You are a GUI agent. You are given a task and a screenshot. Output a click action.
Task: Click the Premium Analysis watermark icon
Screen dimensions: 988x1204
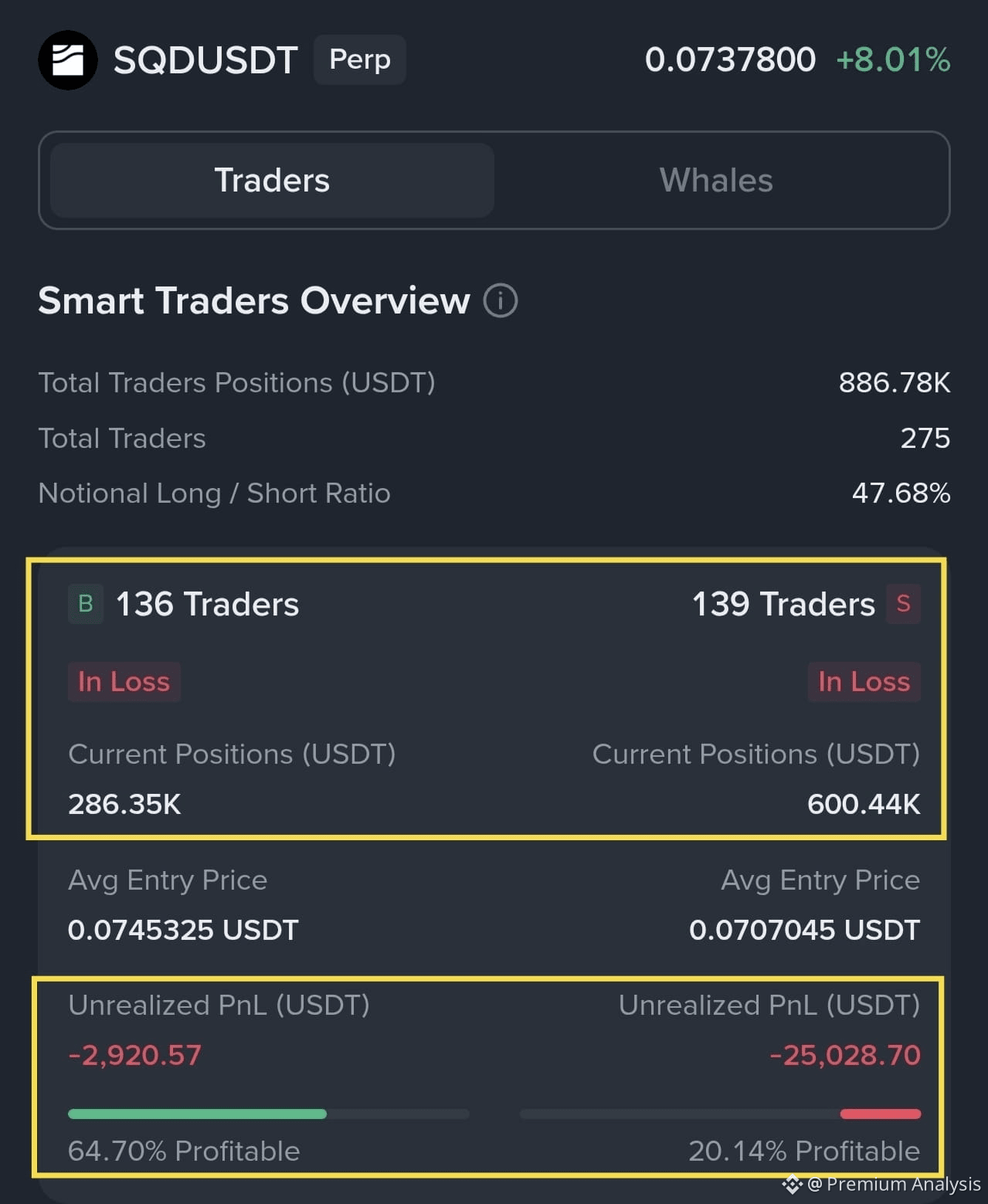tap(791, 1184)
